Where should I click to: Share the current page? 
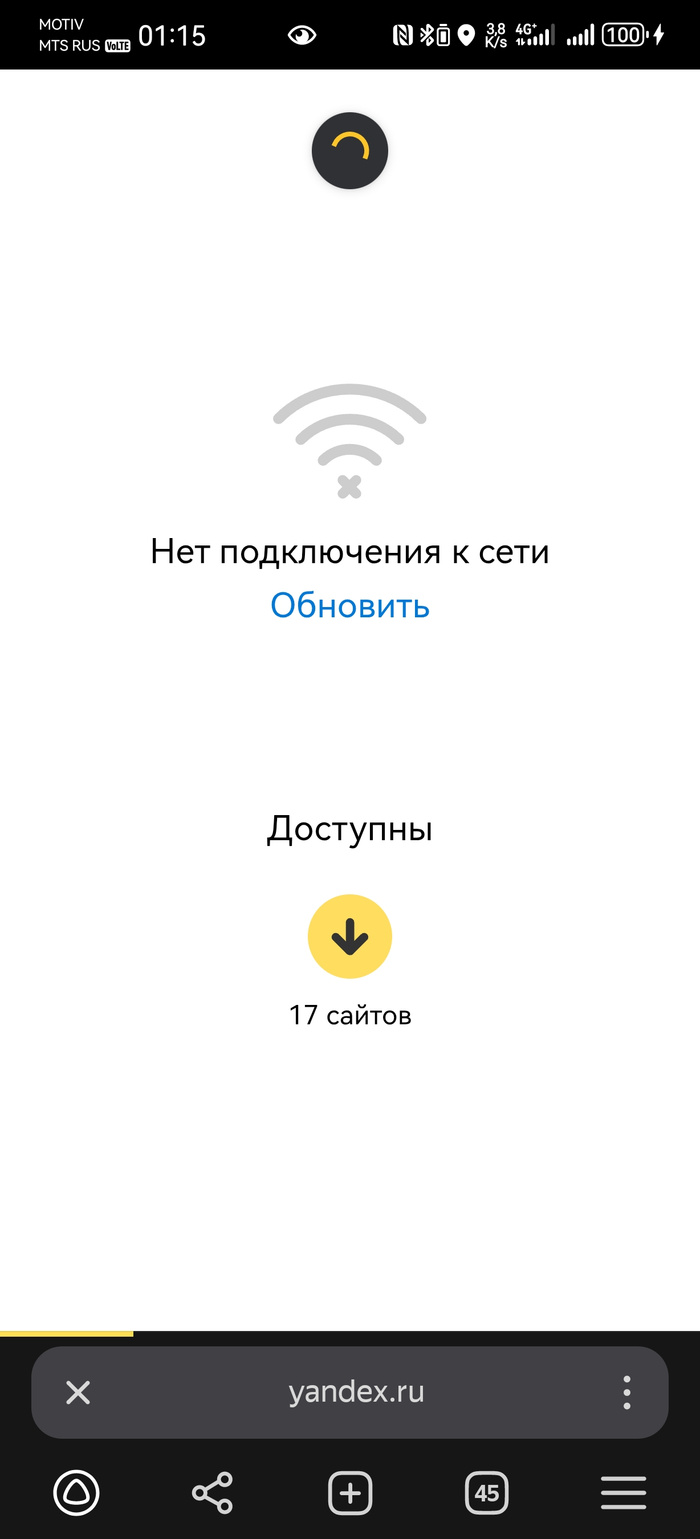pyautogui.click(x=212, y=1494)
